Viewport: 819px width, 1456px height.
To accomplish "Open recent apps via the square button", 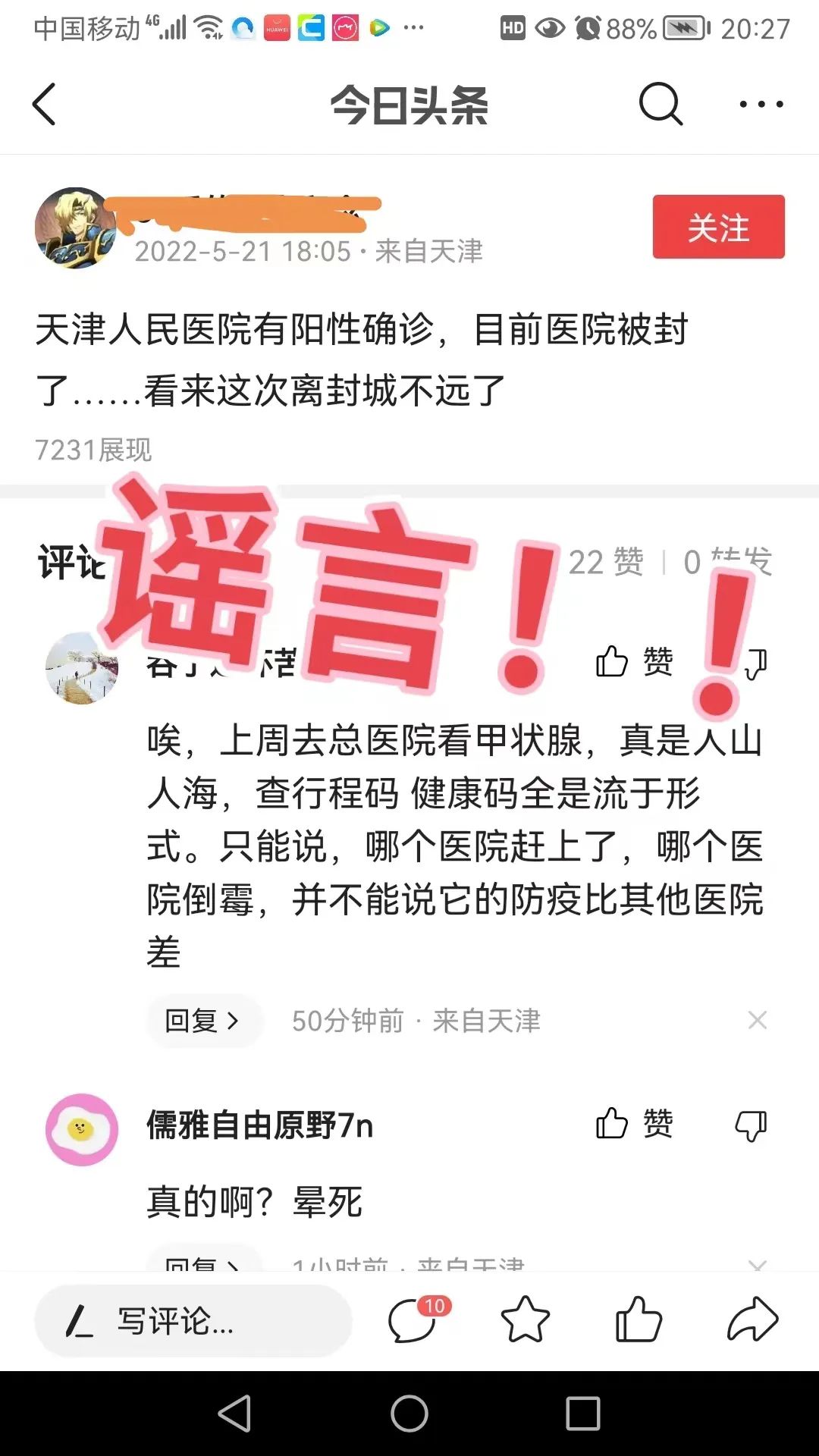I will tap(583, 1414).
